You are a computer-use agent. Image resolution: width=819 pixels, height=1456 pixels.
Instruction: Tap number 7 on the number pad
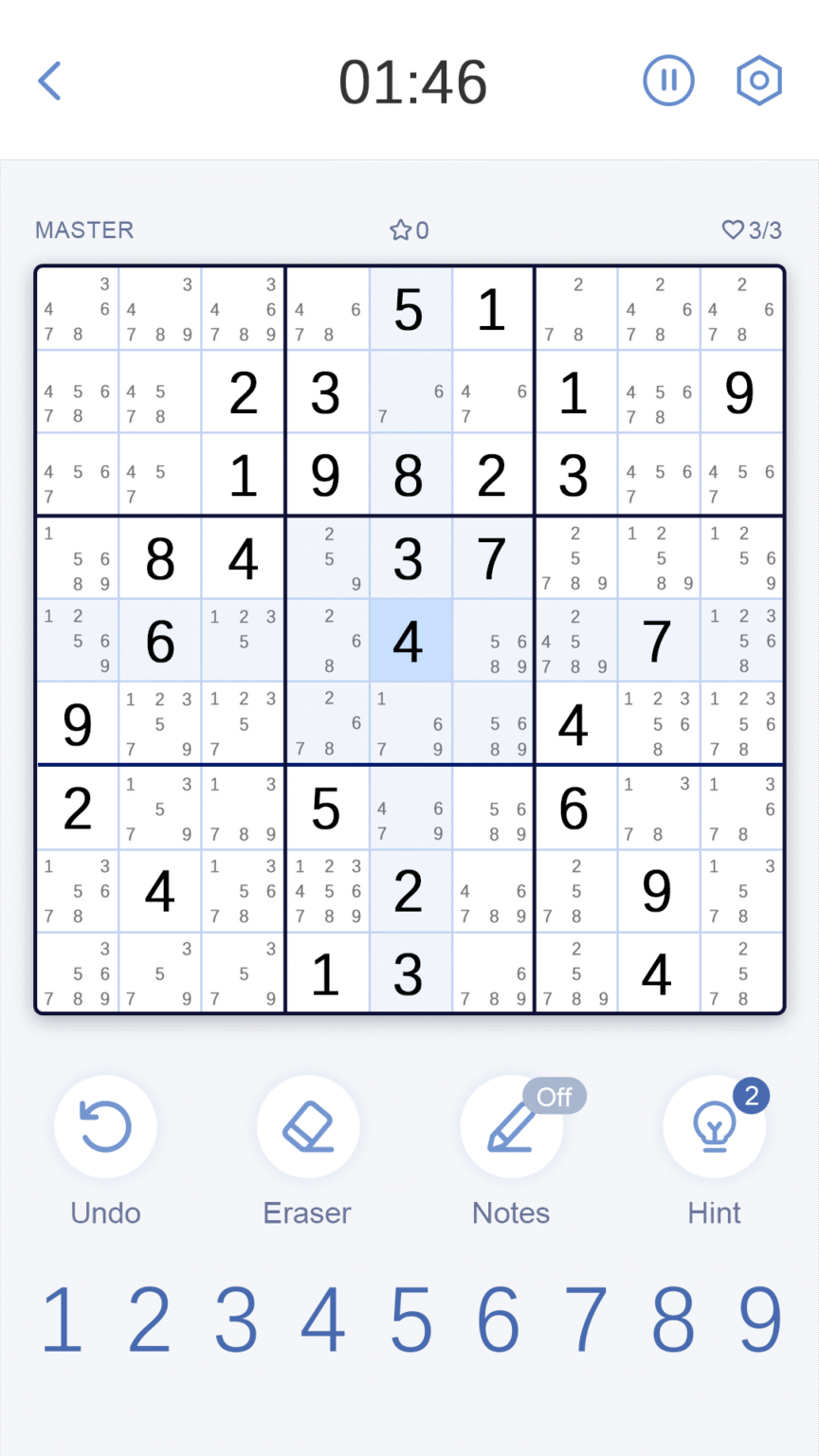(585, 1319)
